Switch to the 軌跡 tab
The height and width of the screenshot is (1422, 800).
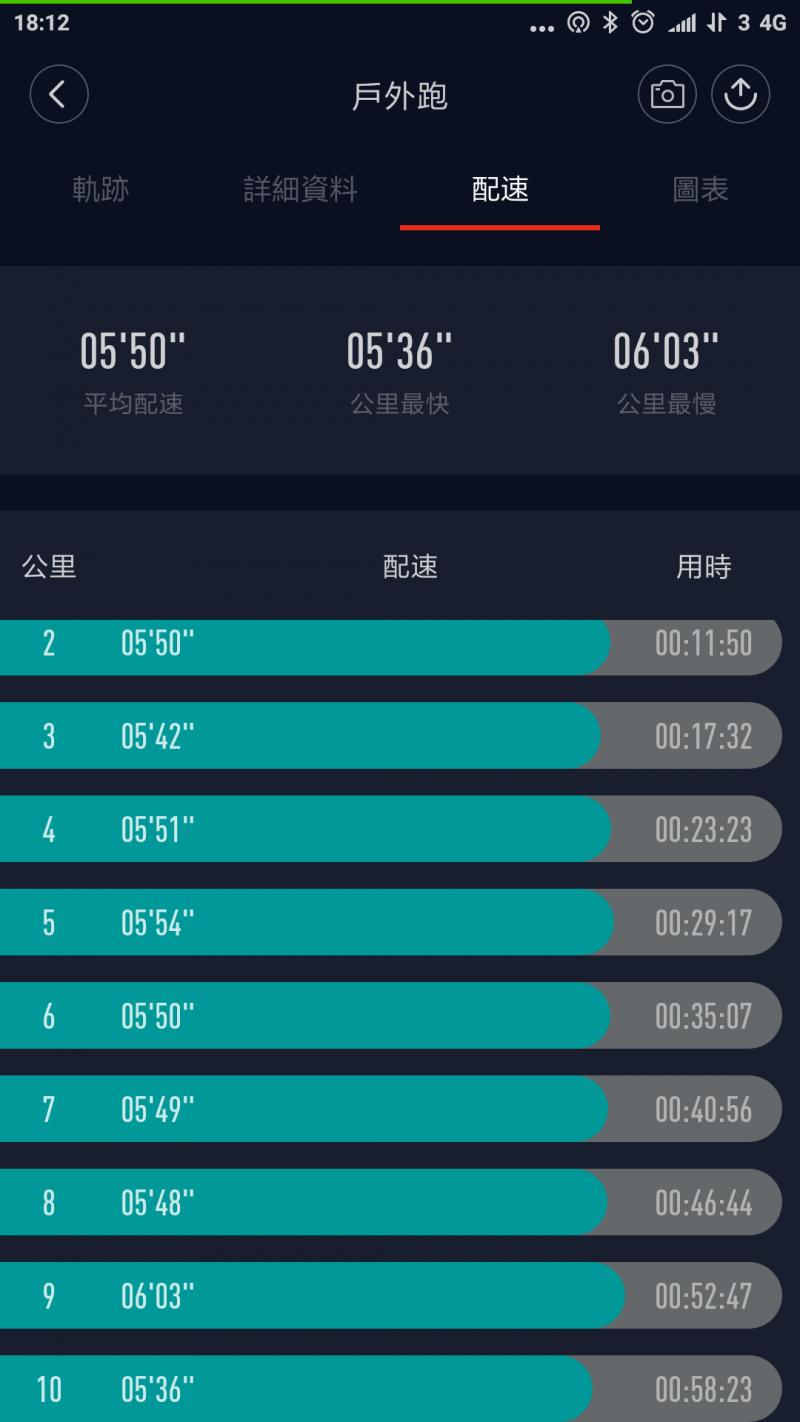[x=100, y=189]
